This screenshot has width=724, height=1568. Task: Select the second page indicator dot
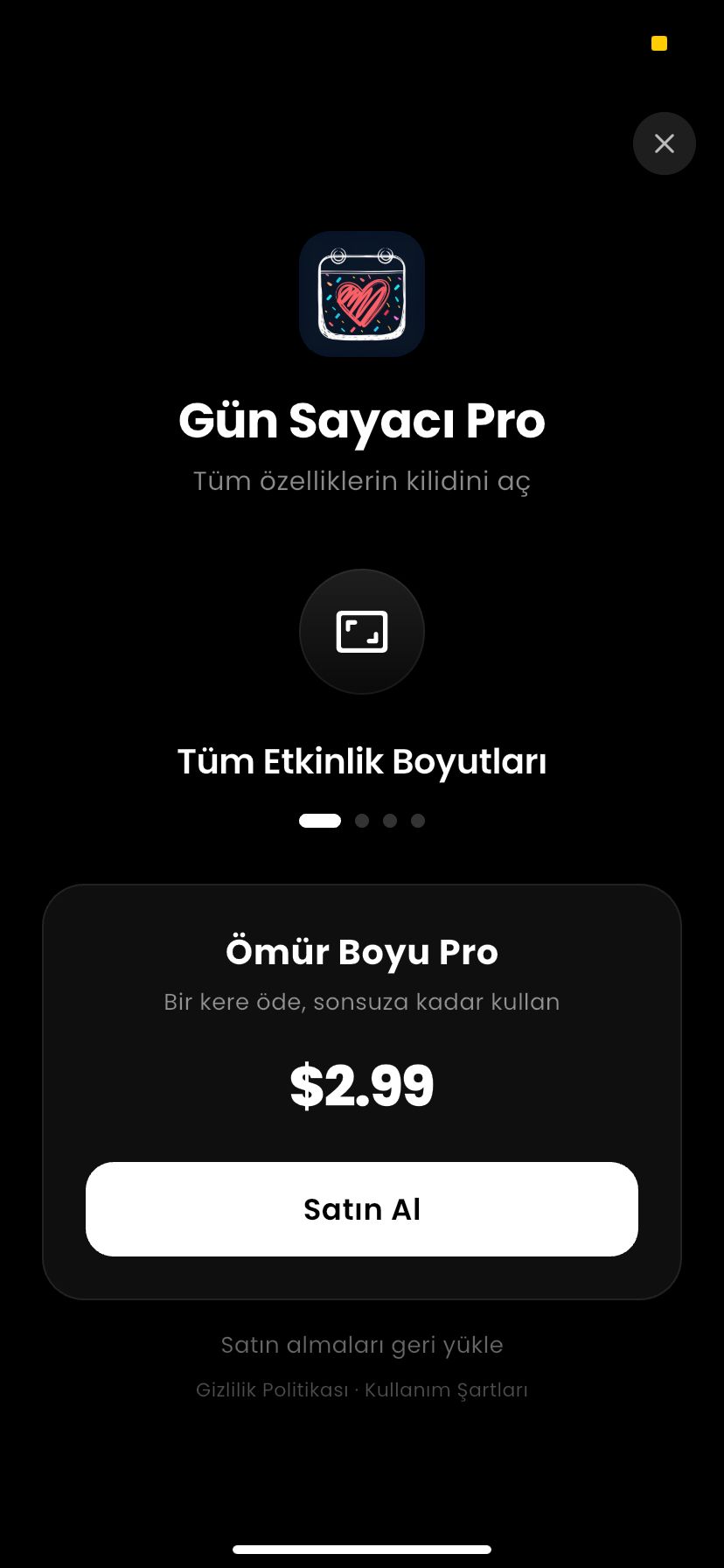click(x=362, y=821)
